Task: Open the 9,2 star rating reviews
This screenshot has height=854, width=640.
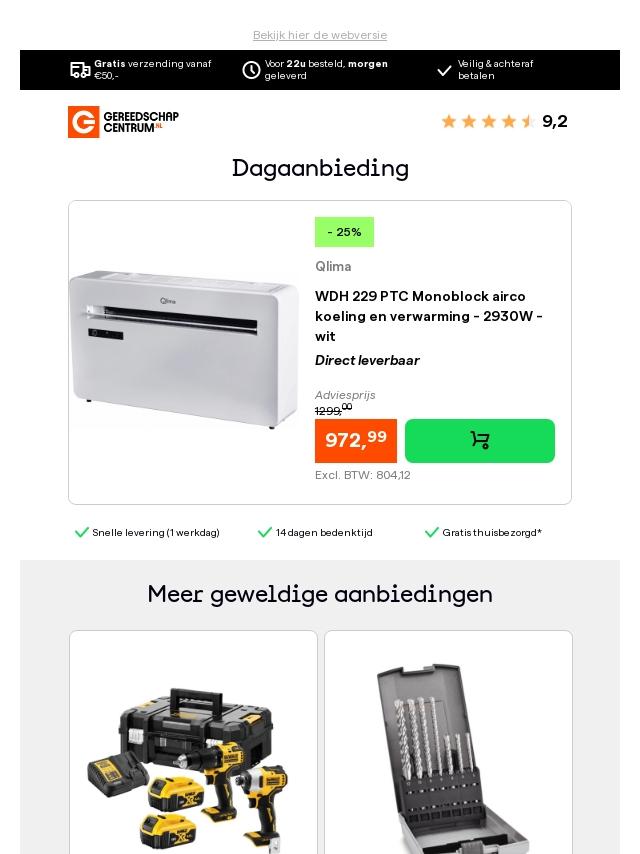Action: (x=504, y=122)
